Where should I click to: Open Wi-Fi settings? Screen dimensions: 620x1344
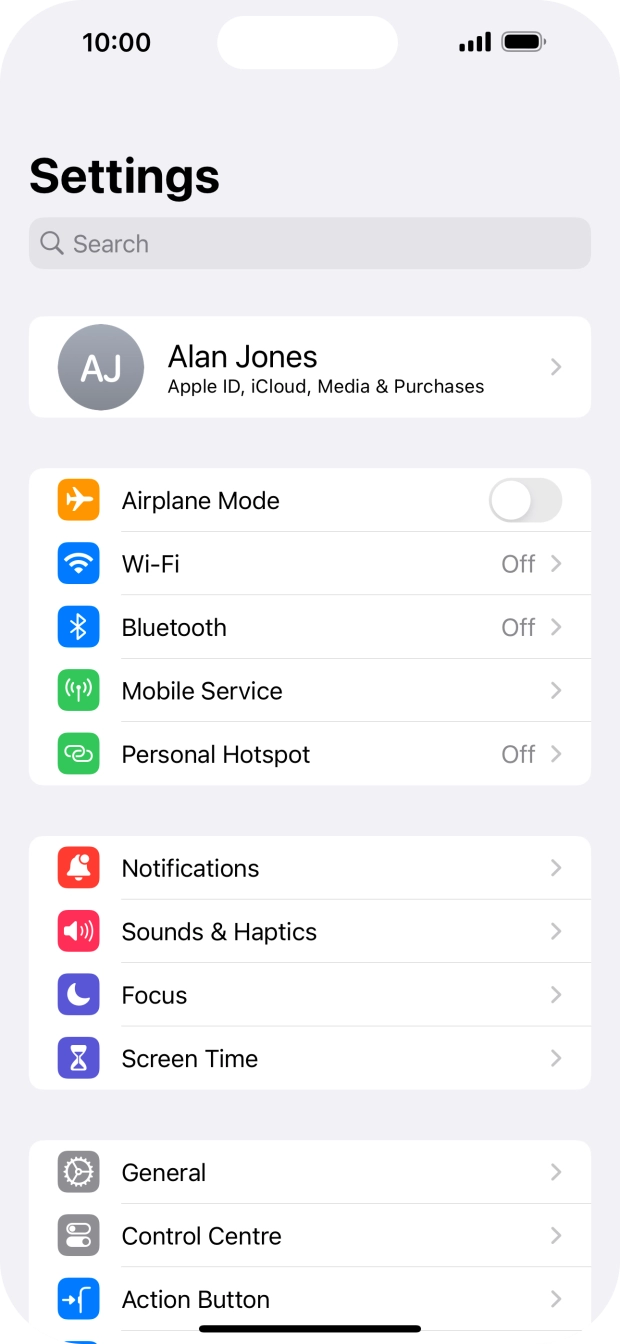pyautogui.click(x=310, y=564)
